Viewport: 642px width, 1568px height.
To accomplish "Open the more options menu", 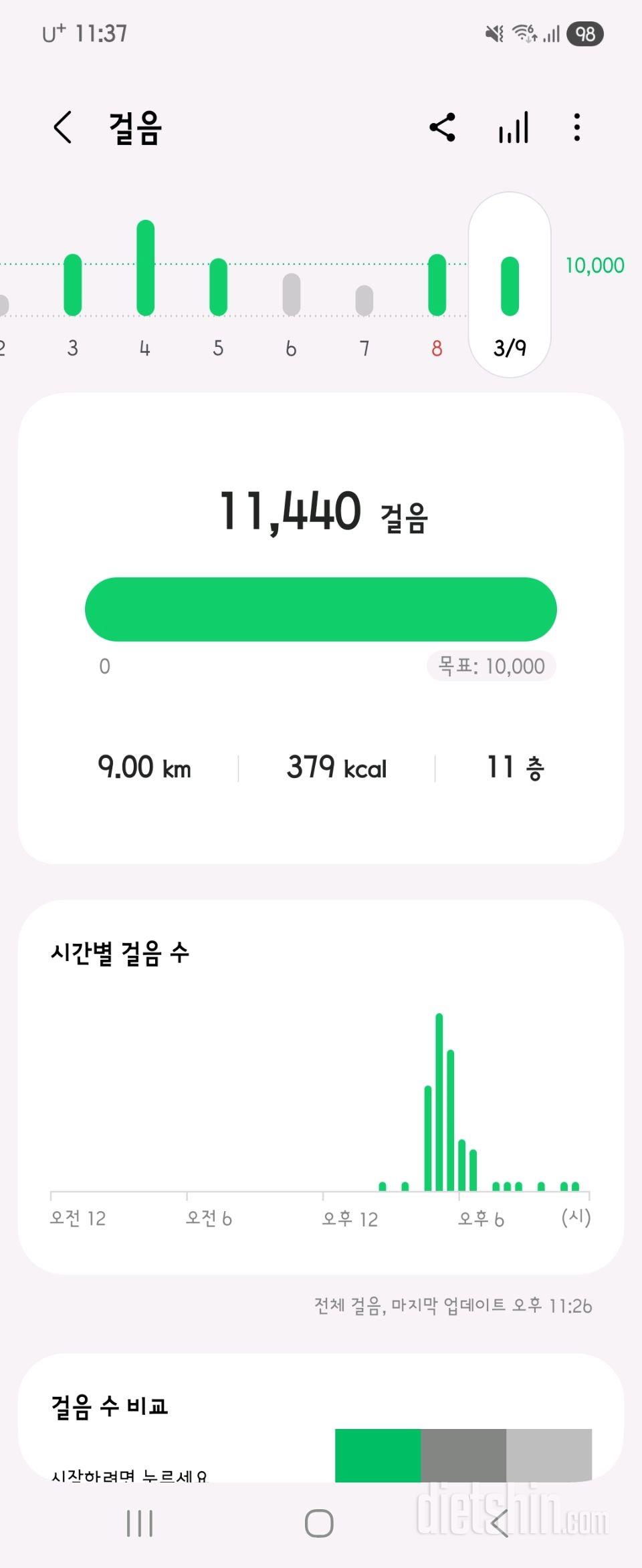I will [576, 127].
